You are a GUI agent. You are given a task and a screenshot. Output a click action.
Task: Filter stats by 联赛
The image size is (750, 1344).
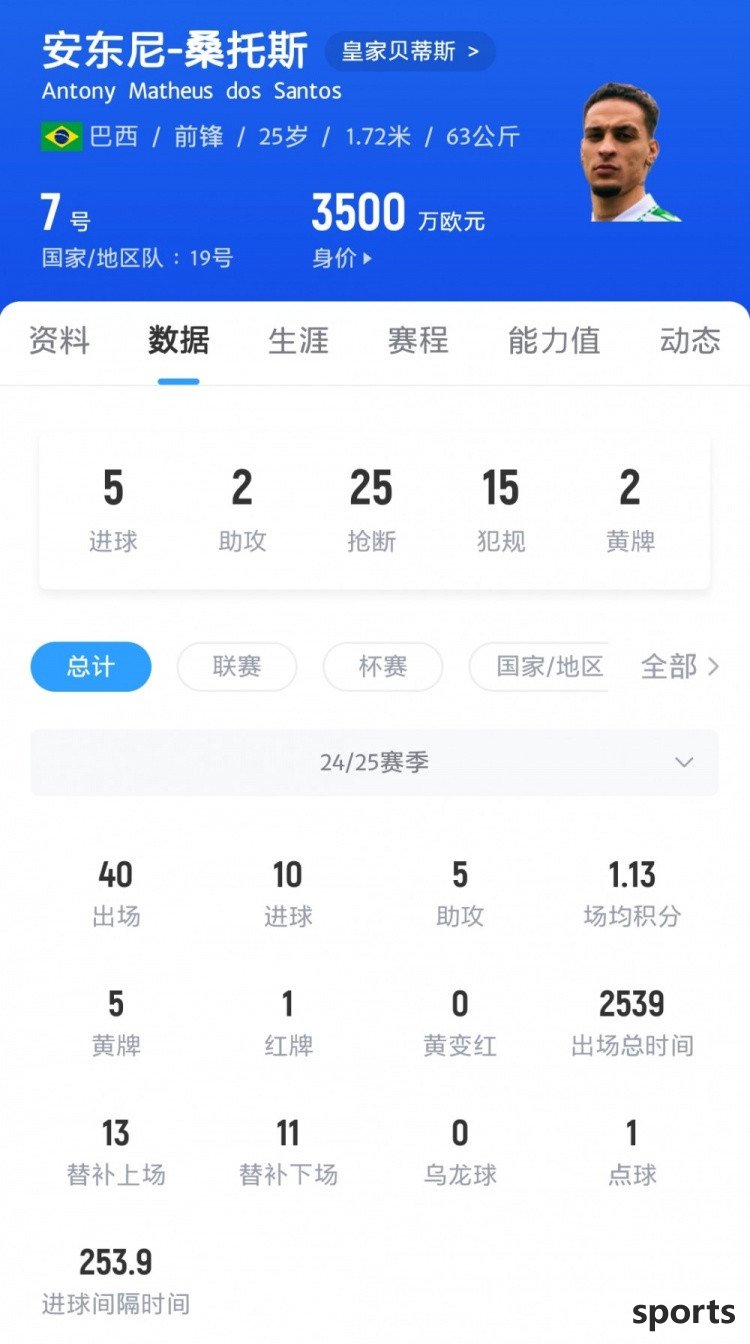click(237, 667)
